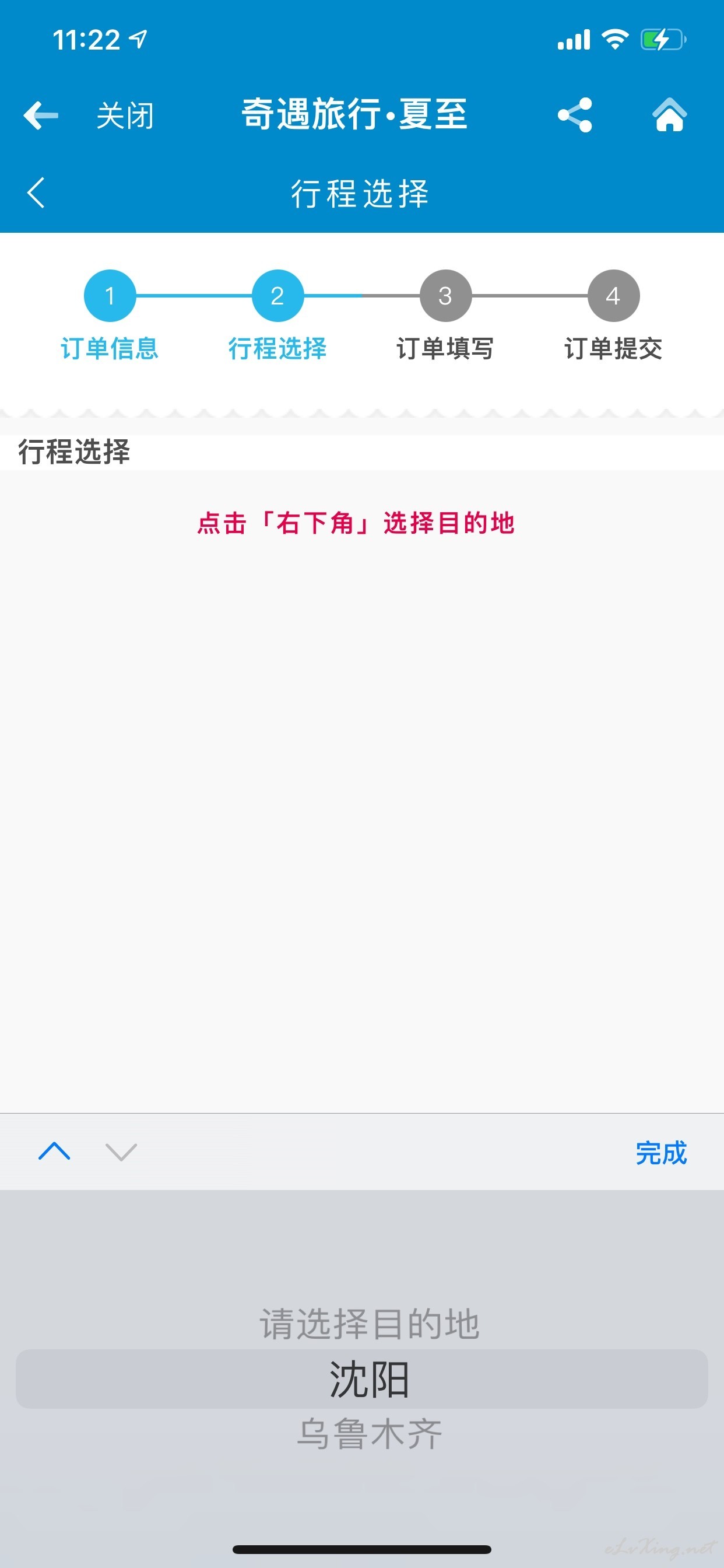This screenshot has height=1568, width=724.
Task: Return from 行程选择 with the chevron
Action: click(x=37, y=193)
